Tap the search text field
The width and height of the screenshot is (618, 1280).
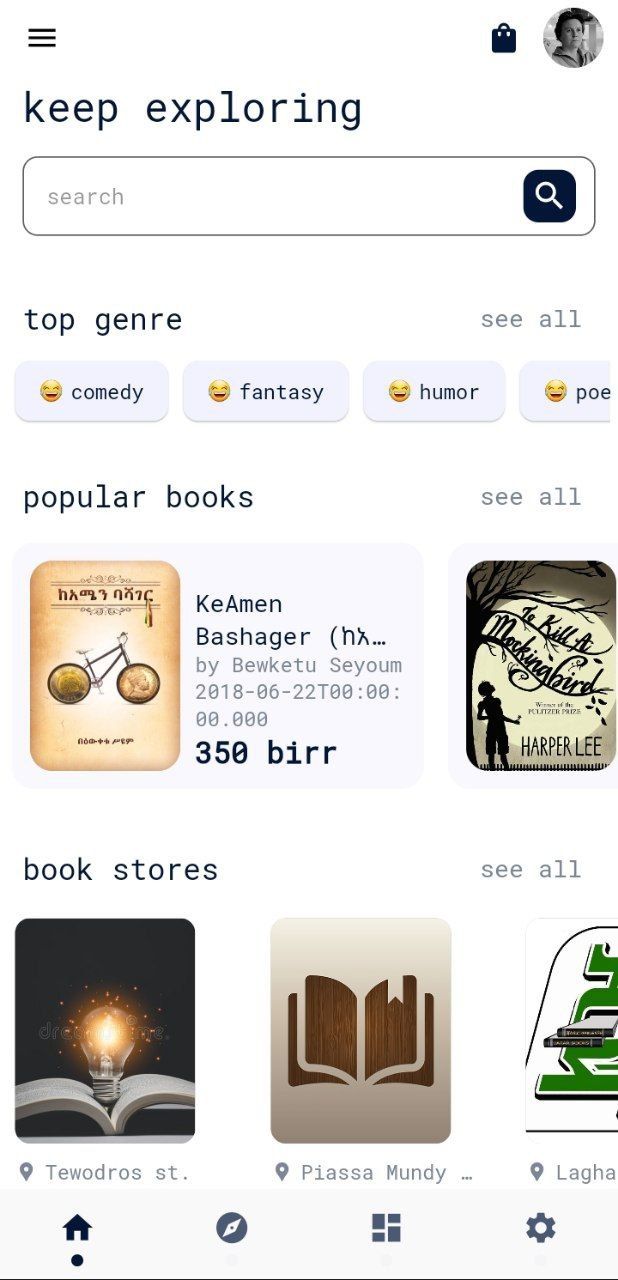pyautogui.click(x=270, y=196)
